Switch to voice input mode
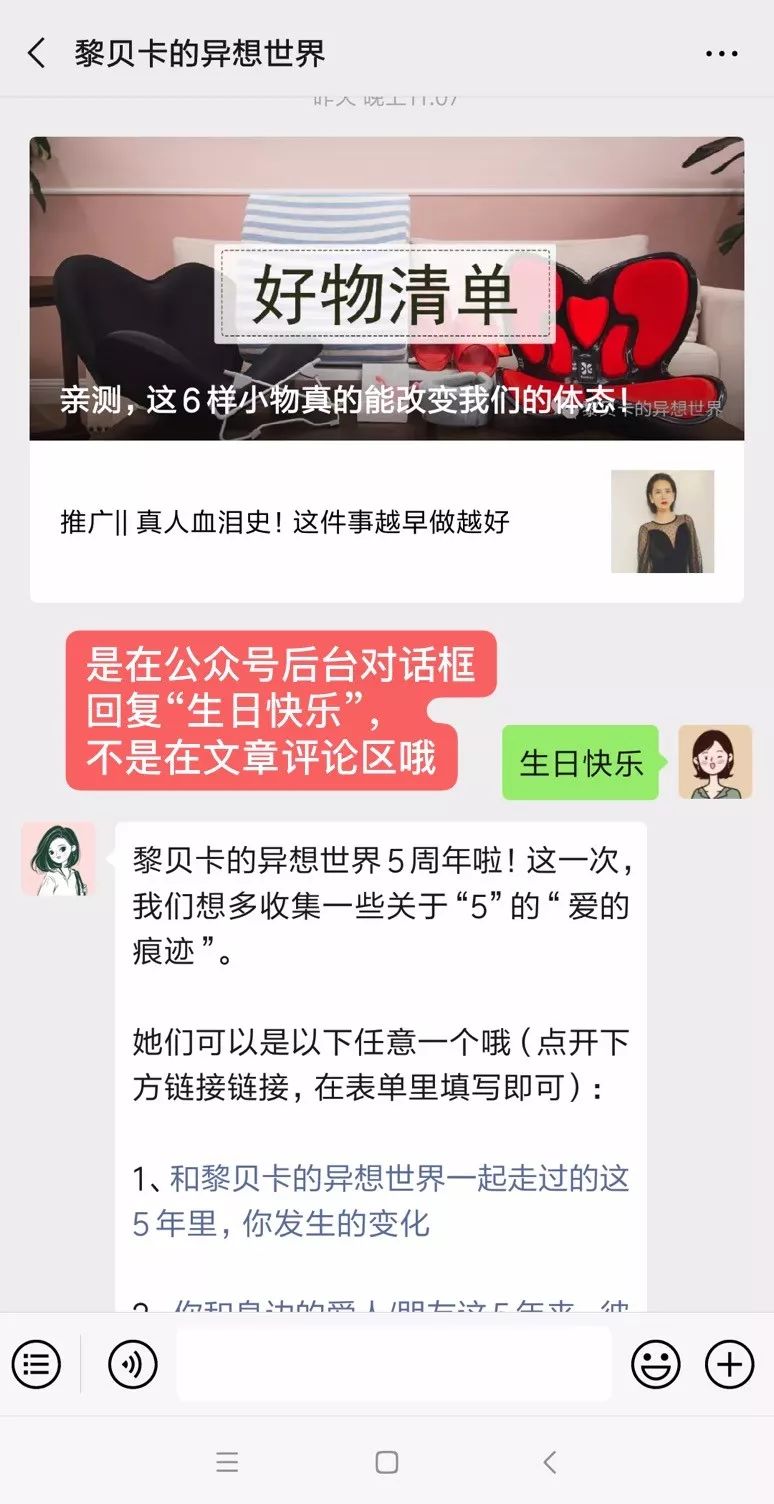Image resolution: width=774 pixels, height=1504 pixels. [133, 1364]
